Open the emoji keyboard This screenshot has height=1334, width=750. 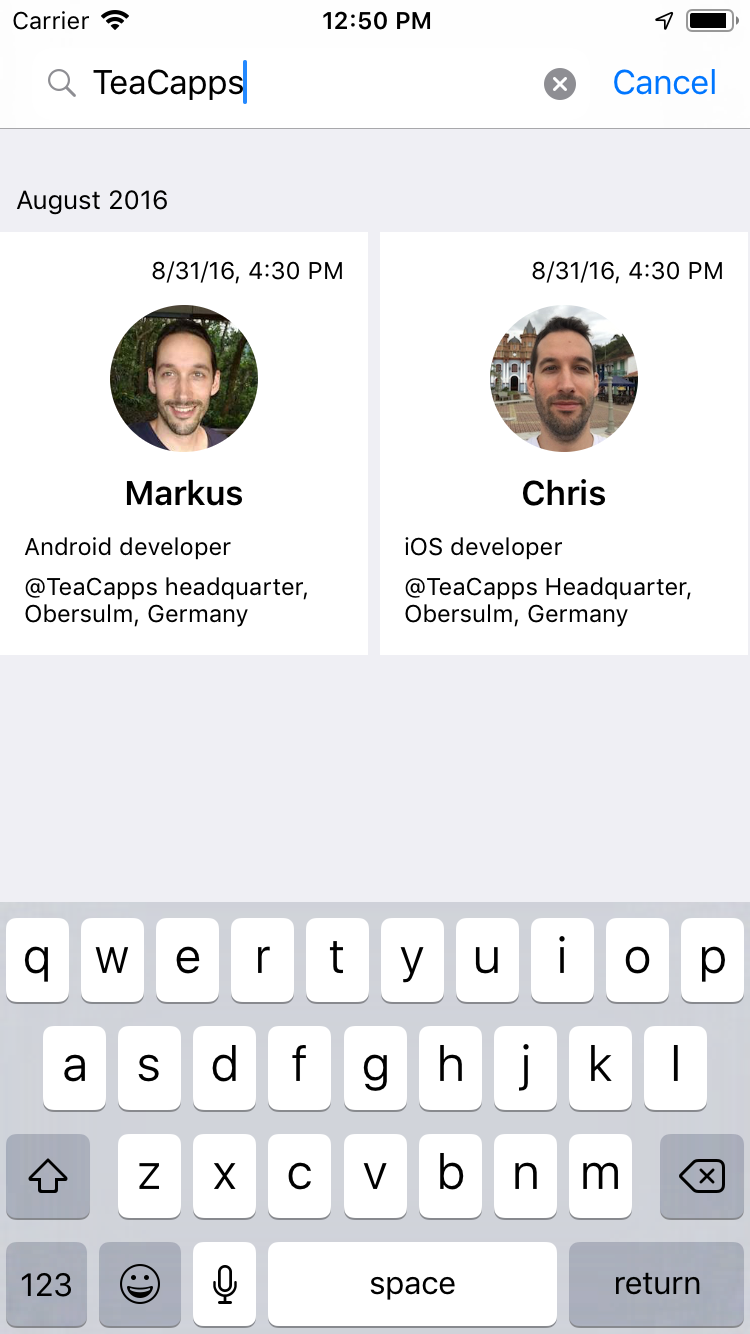point(140,1283)
